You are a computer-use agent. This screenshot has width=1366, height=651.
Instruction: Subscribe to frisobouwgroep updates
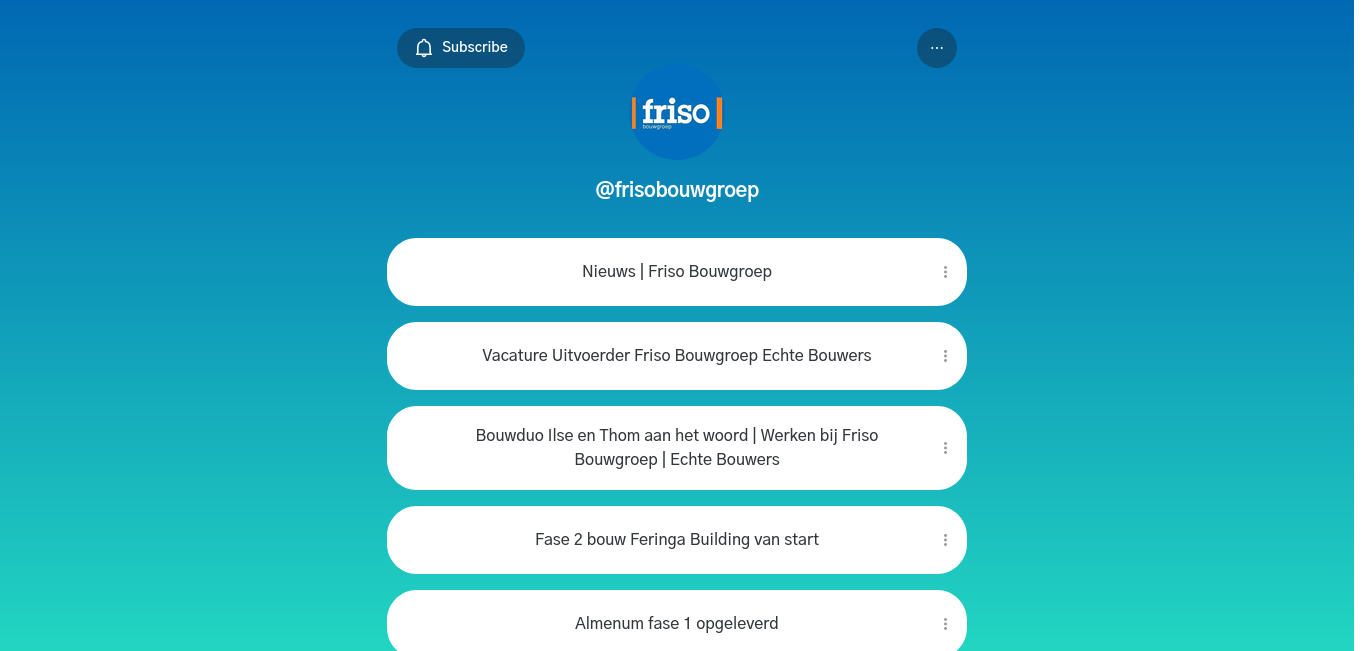click(x=461, y=48)
